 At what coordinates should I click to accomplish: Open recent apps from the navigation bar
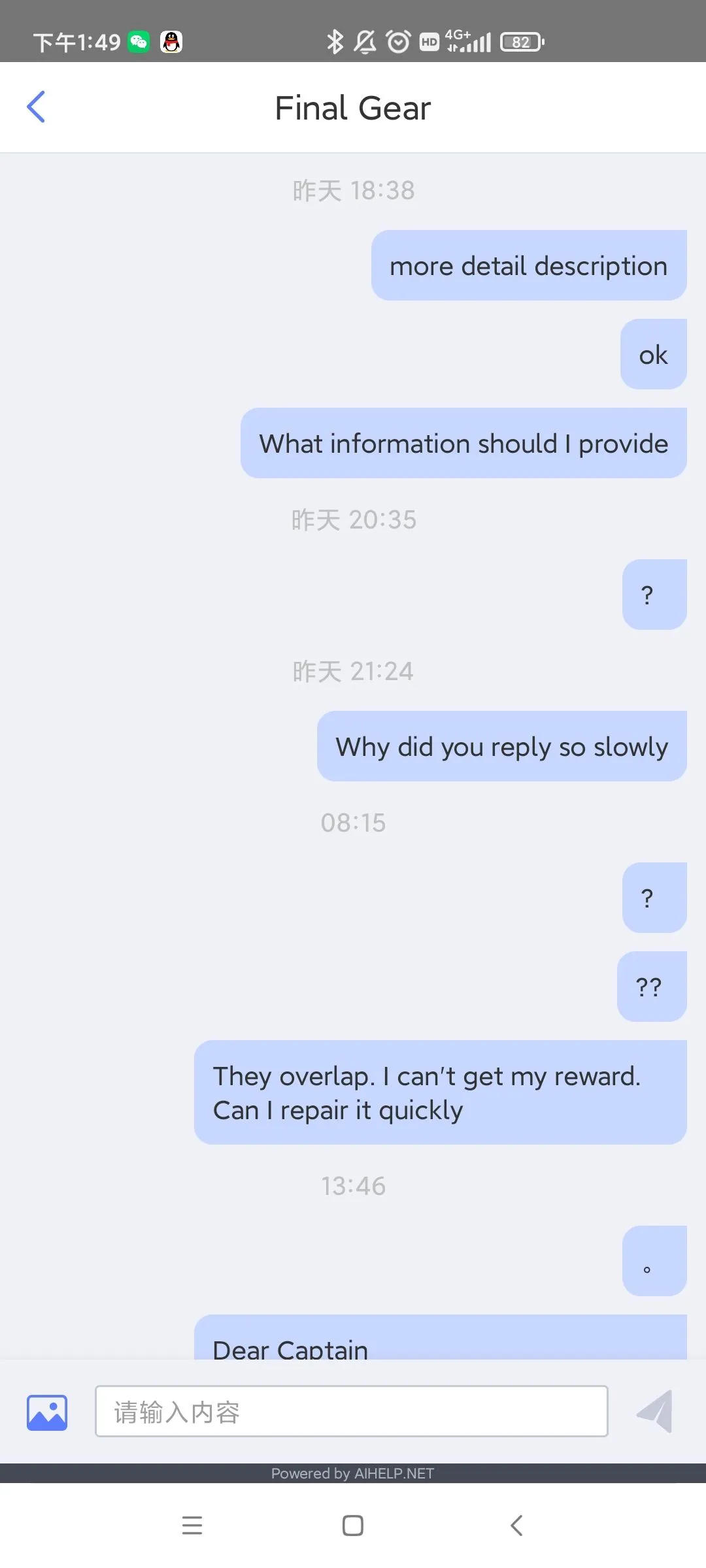pos(192,1525)
